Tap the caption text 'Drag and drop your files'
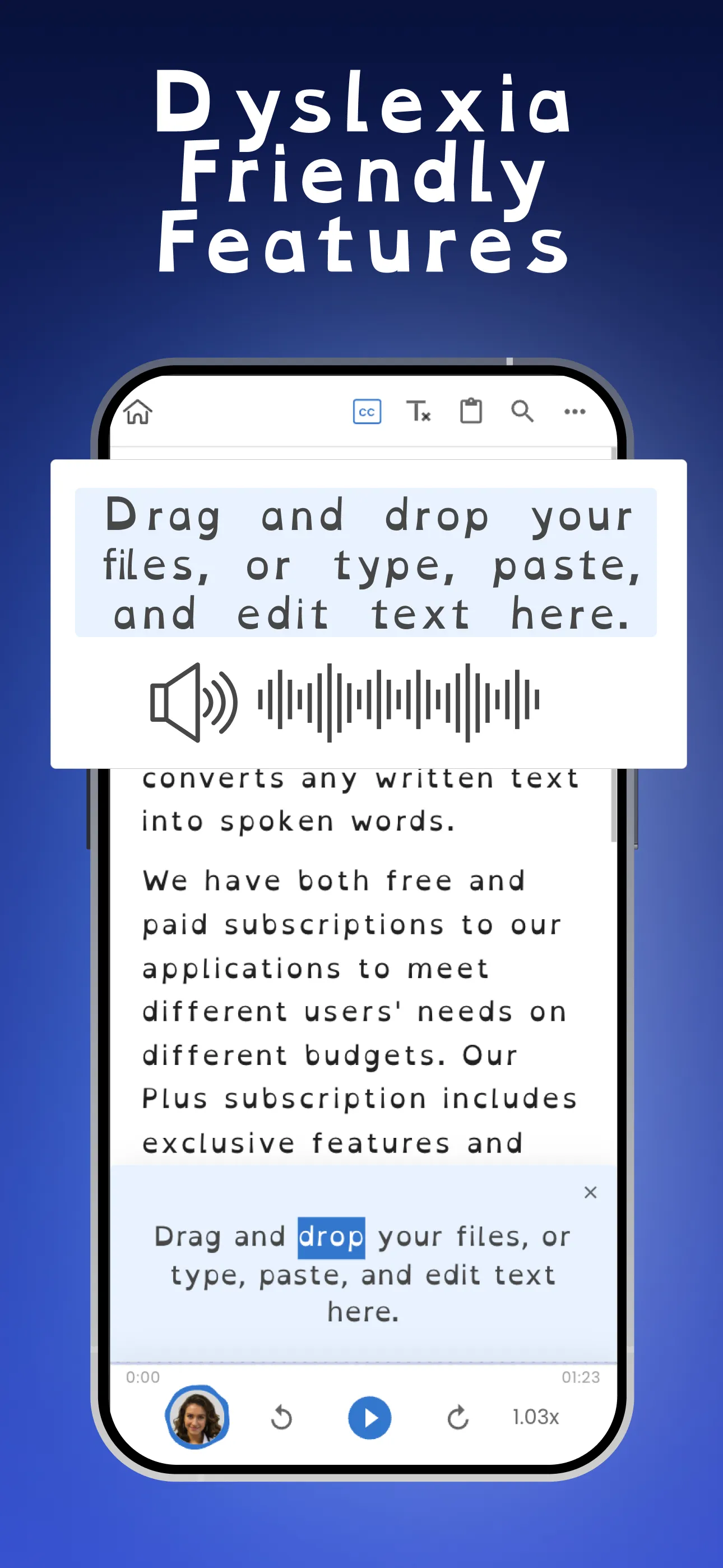This screenshot has height=1568, width=723. tap(363, 1235)
